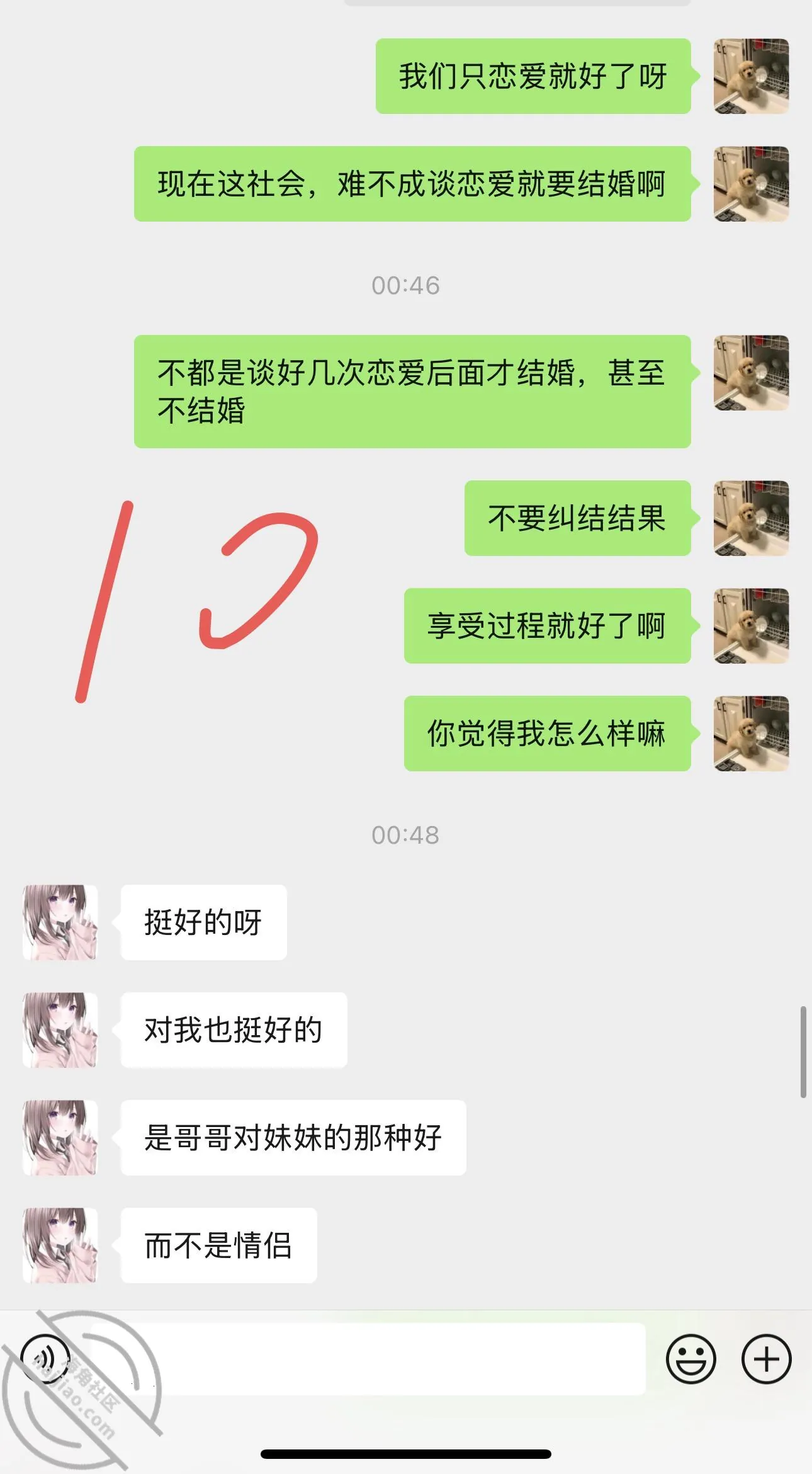Open the emoji sticker panel
Screen dimensions: 812x1474
coord(691,1359)
